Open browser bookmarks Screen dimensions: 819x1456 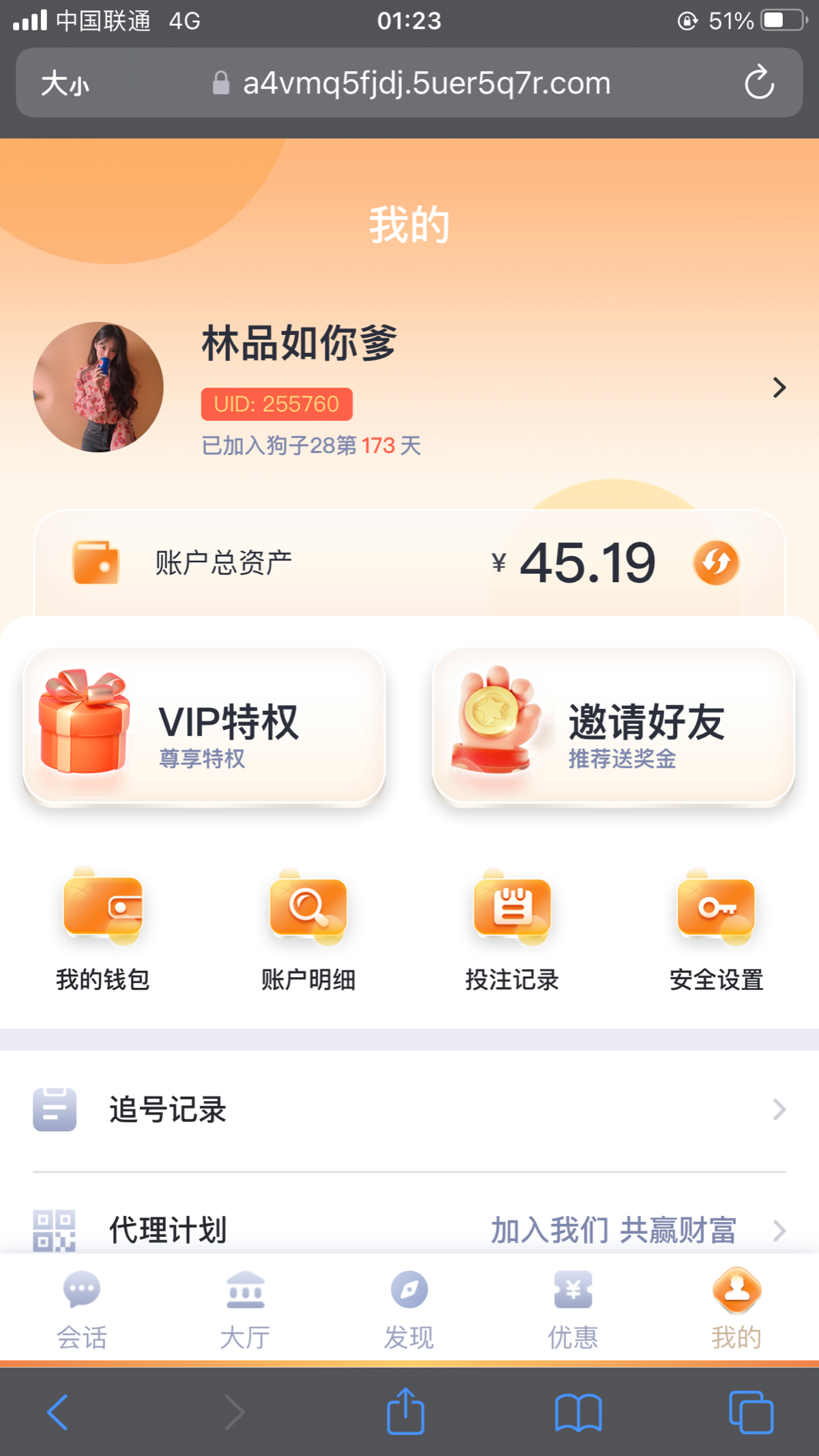coord(578,1412)
